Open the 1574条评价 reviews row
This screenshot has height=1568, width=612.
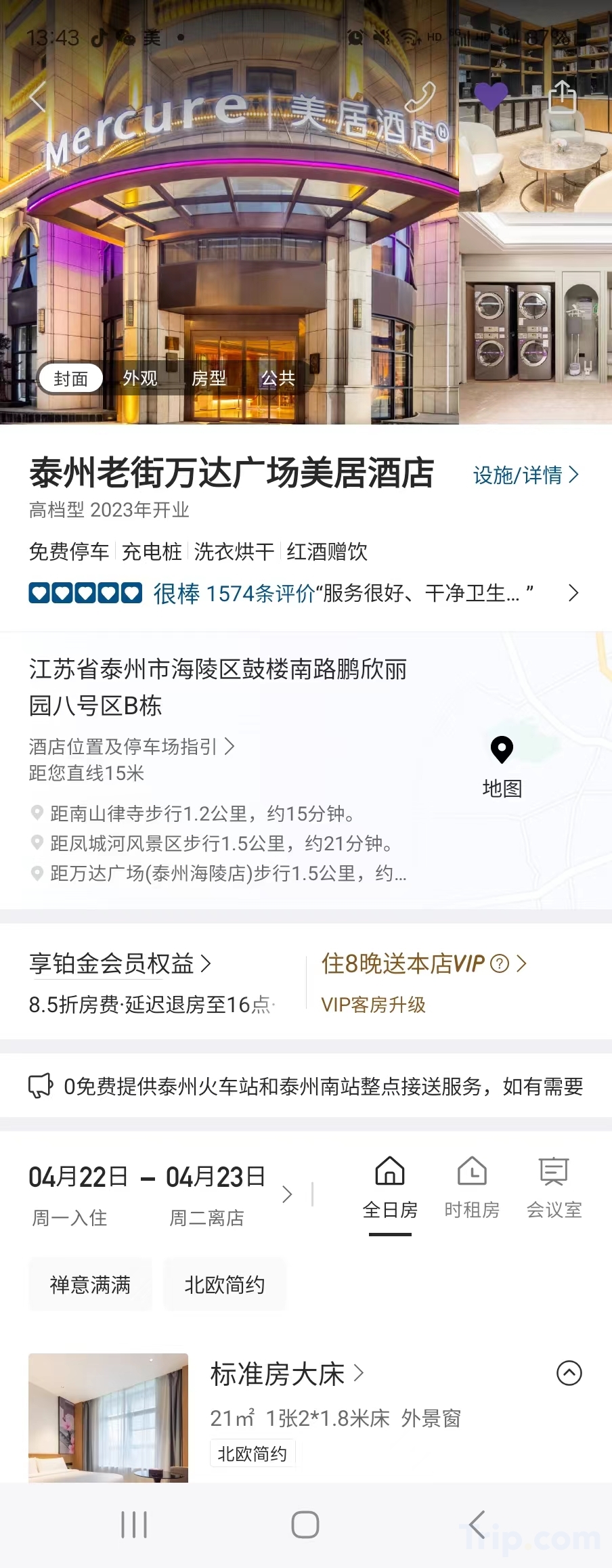[x=305, y=593]
